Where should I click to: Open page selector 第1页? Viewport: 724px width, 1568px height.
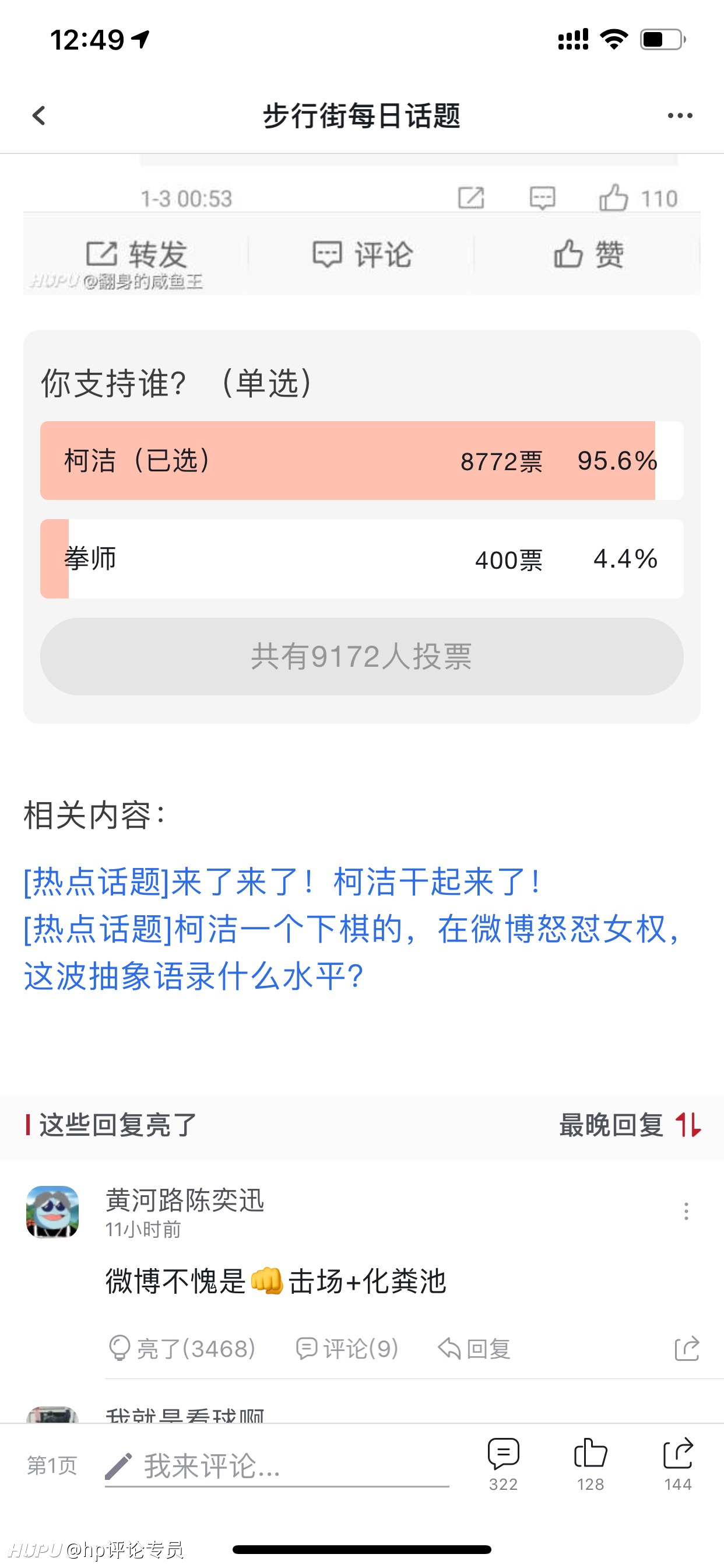[52, 1465]
